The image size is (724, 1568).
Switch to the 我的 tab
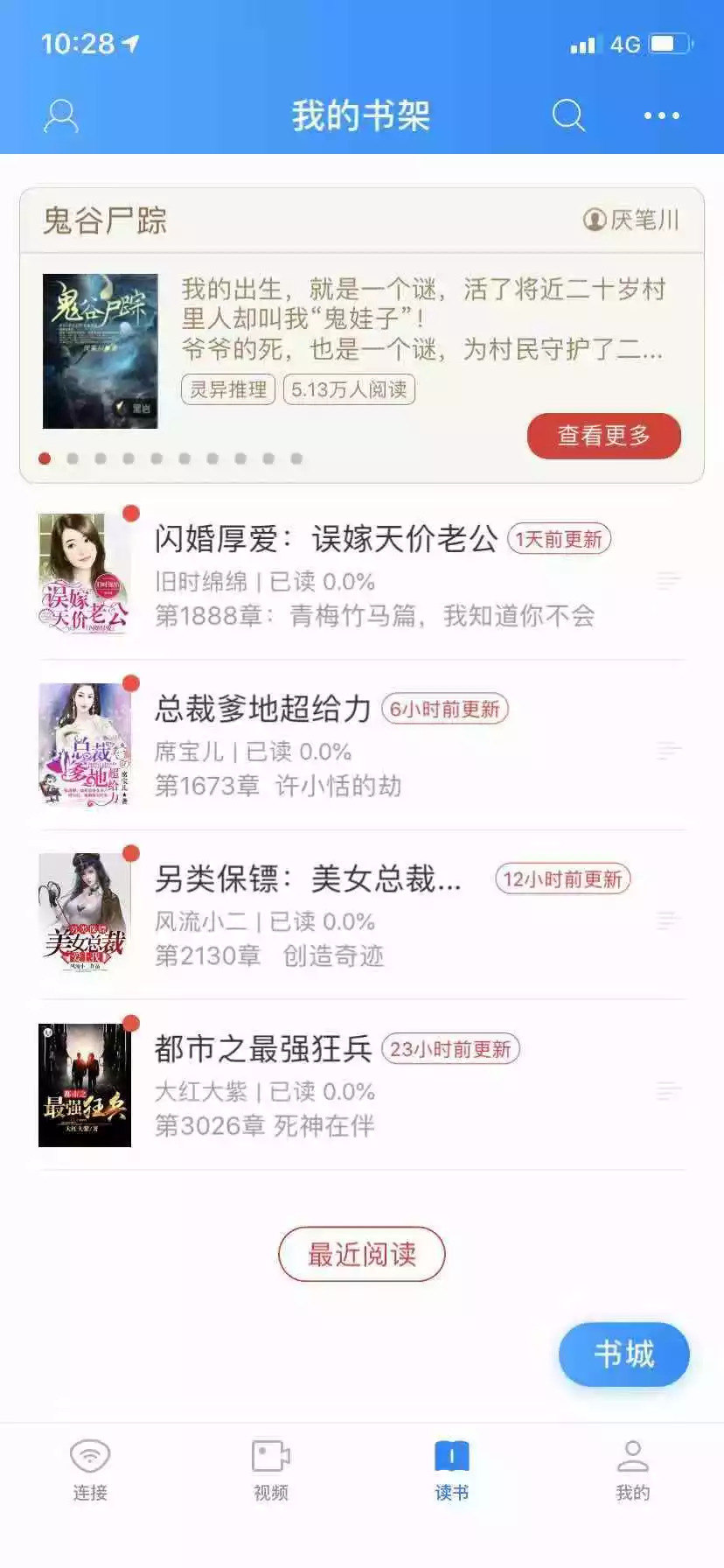coord(632,1469)
